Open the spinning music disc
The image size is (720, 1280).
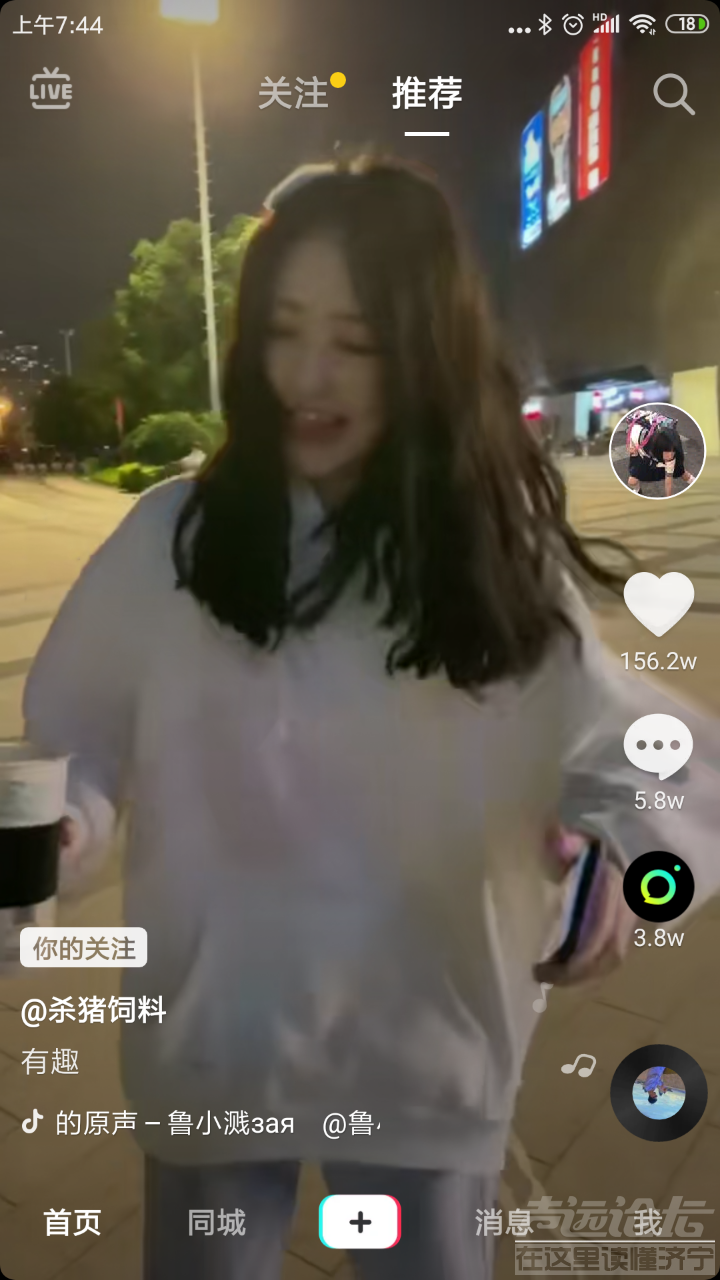pyautogui.click(x=658, y=1092)
